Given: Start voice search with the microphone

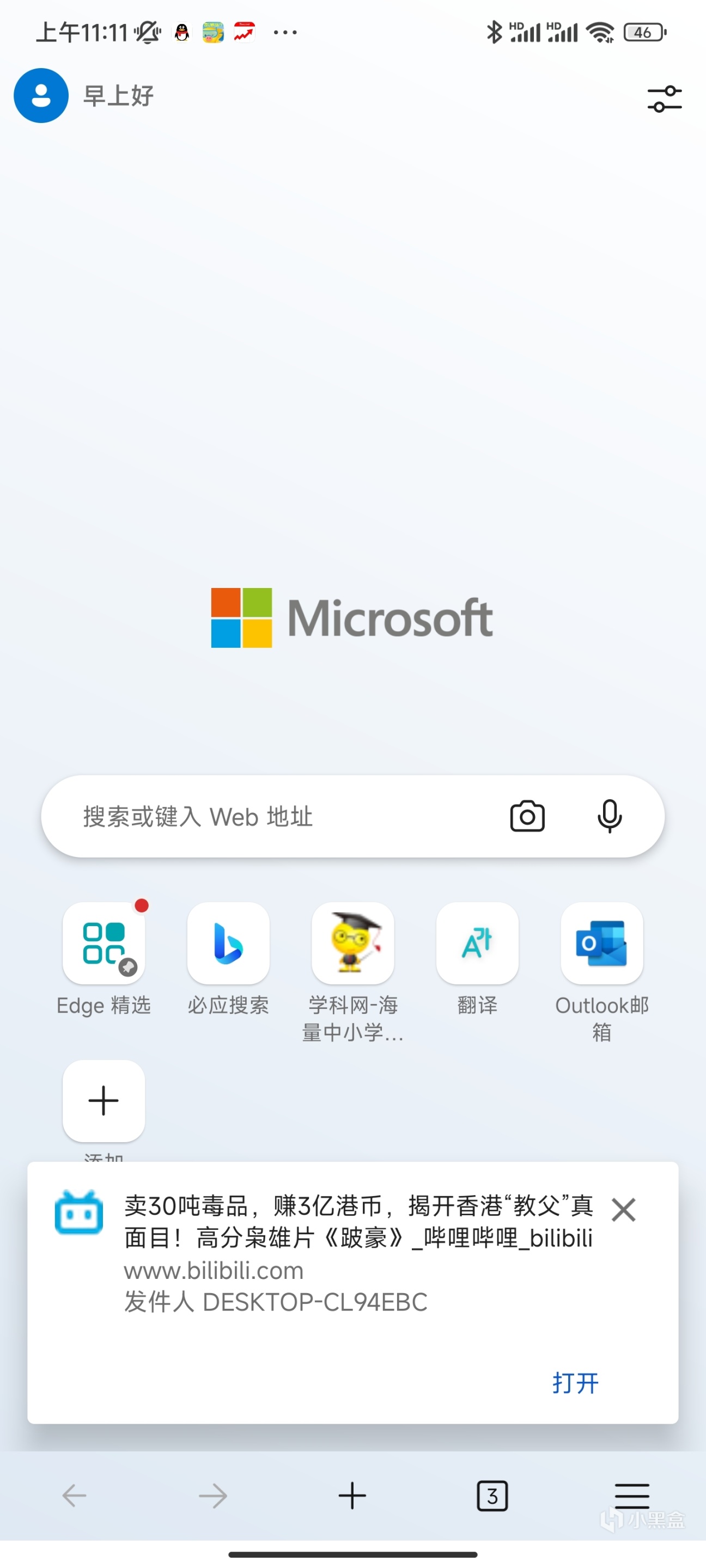Looking at the screenshot, I should click(x=609, y=816).
